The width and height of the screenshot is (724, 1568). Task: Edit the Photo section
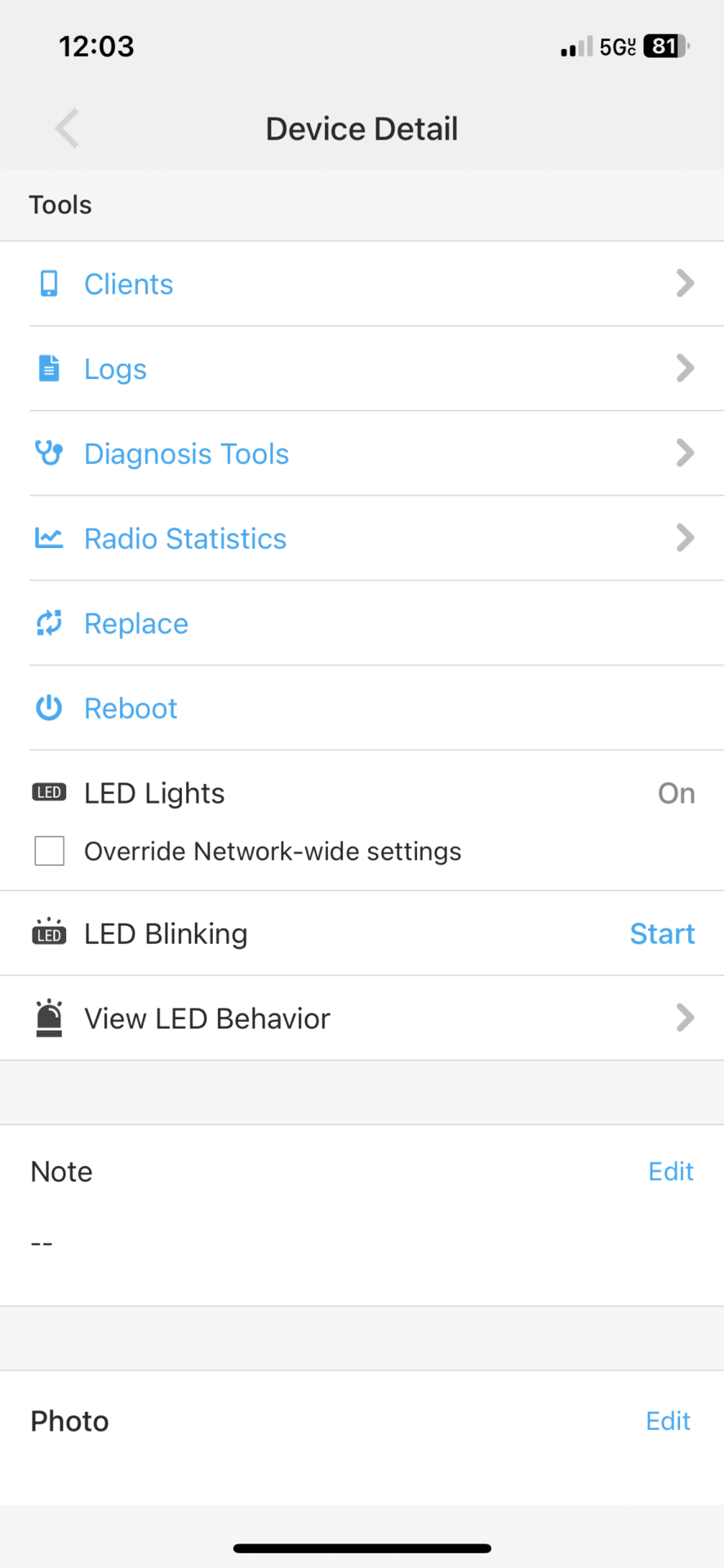pyautogui.click(x=668, y=1422)
